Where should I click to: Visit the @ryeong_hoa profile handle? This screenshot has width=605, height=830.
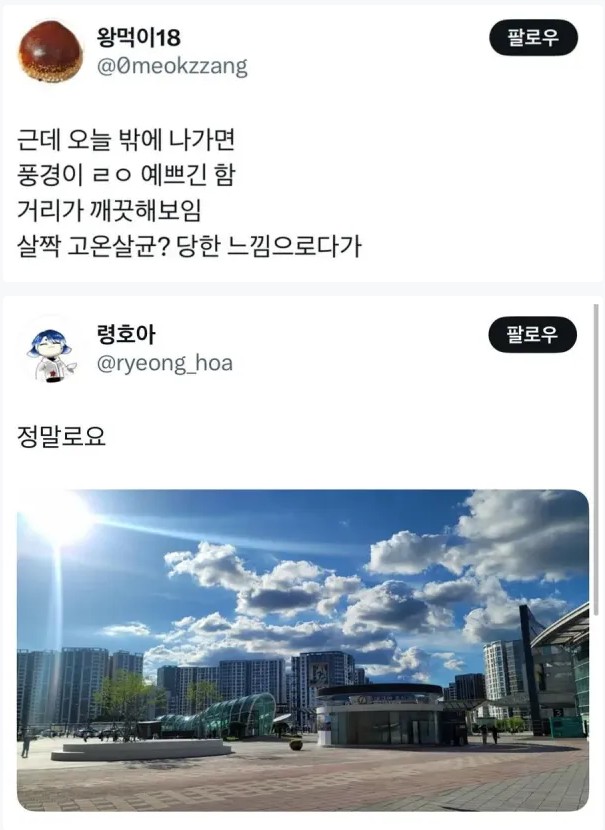click(164, 363)
